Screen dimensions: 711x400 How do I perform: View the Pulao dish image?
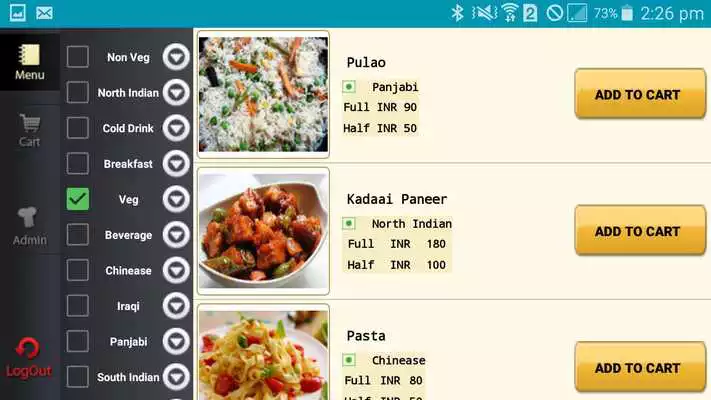point(264,95)
